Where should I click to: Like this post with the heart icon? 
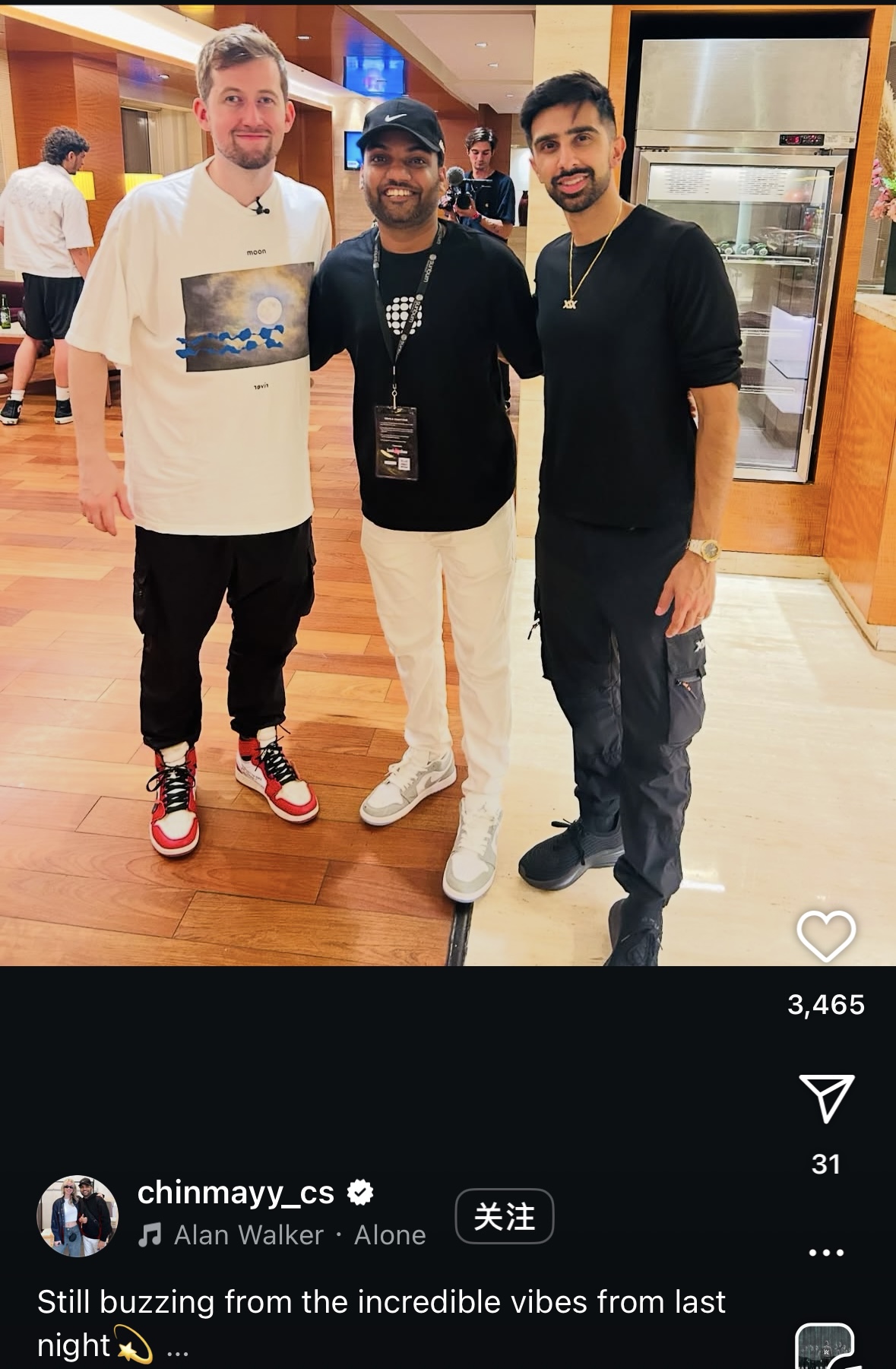826,935
